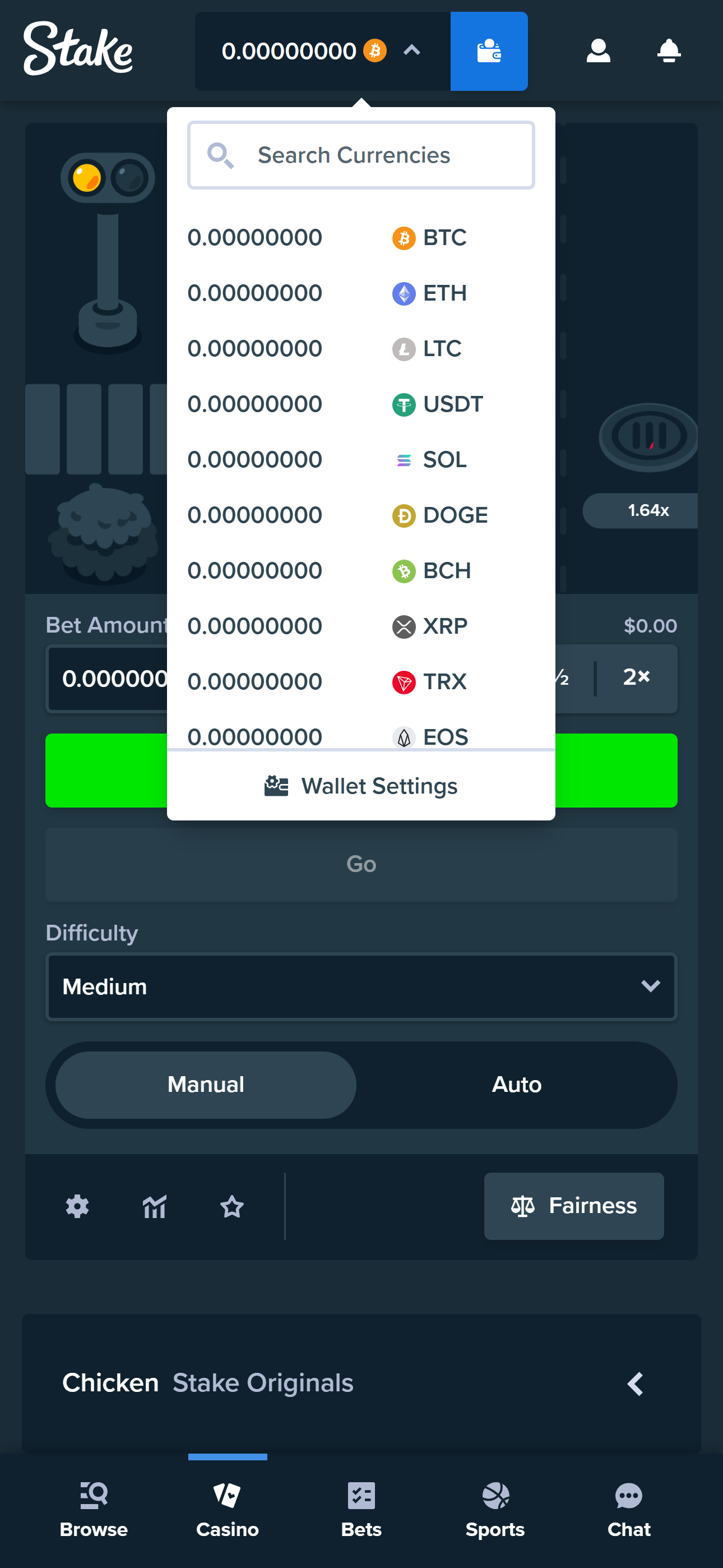The width and height of the screenshot is (723, 1568).
Task: Open the Difficulty dropdown set to Medium
Action: [361, 986]
